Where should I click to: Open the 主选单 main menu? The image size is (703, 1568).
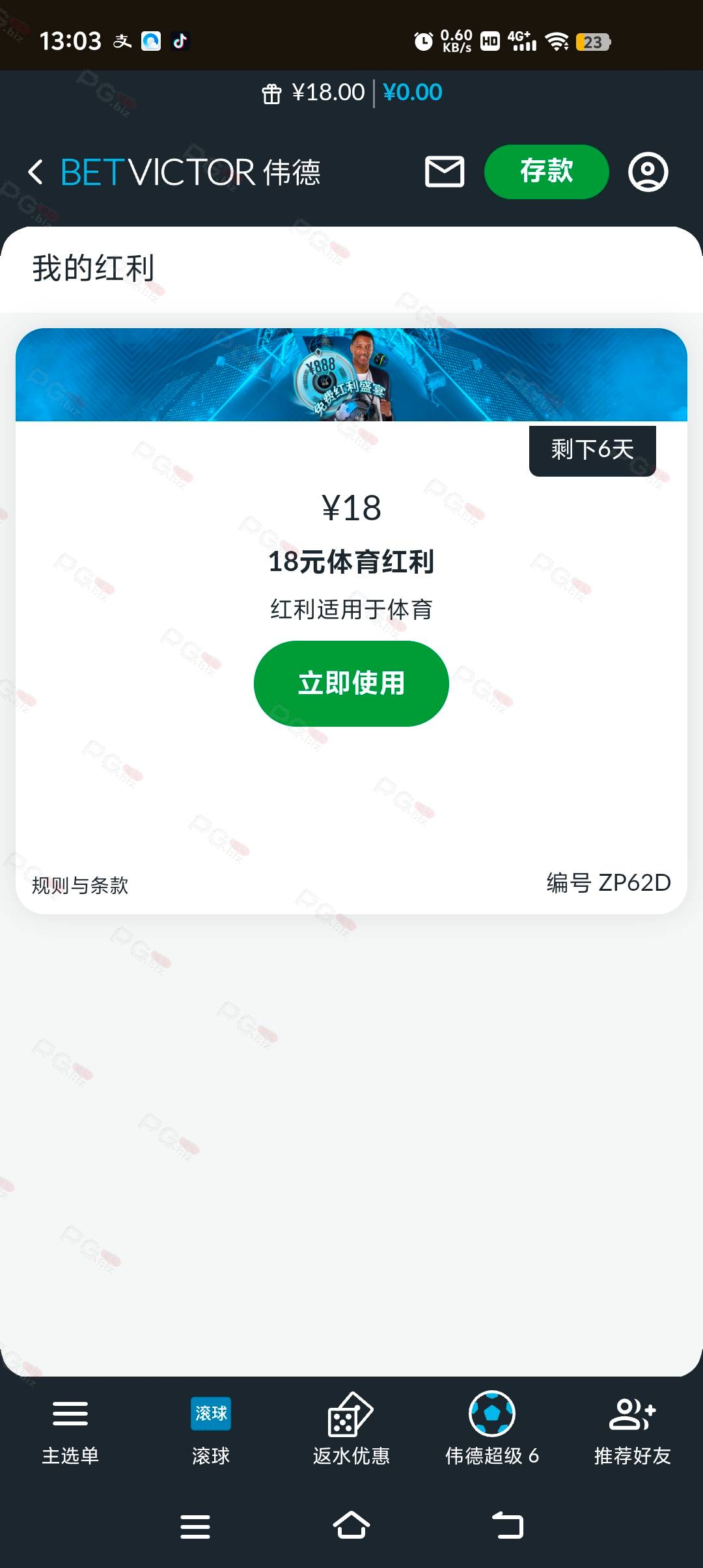70,1431
